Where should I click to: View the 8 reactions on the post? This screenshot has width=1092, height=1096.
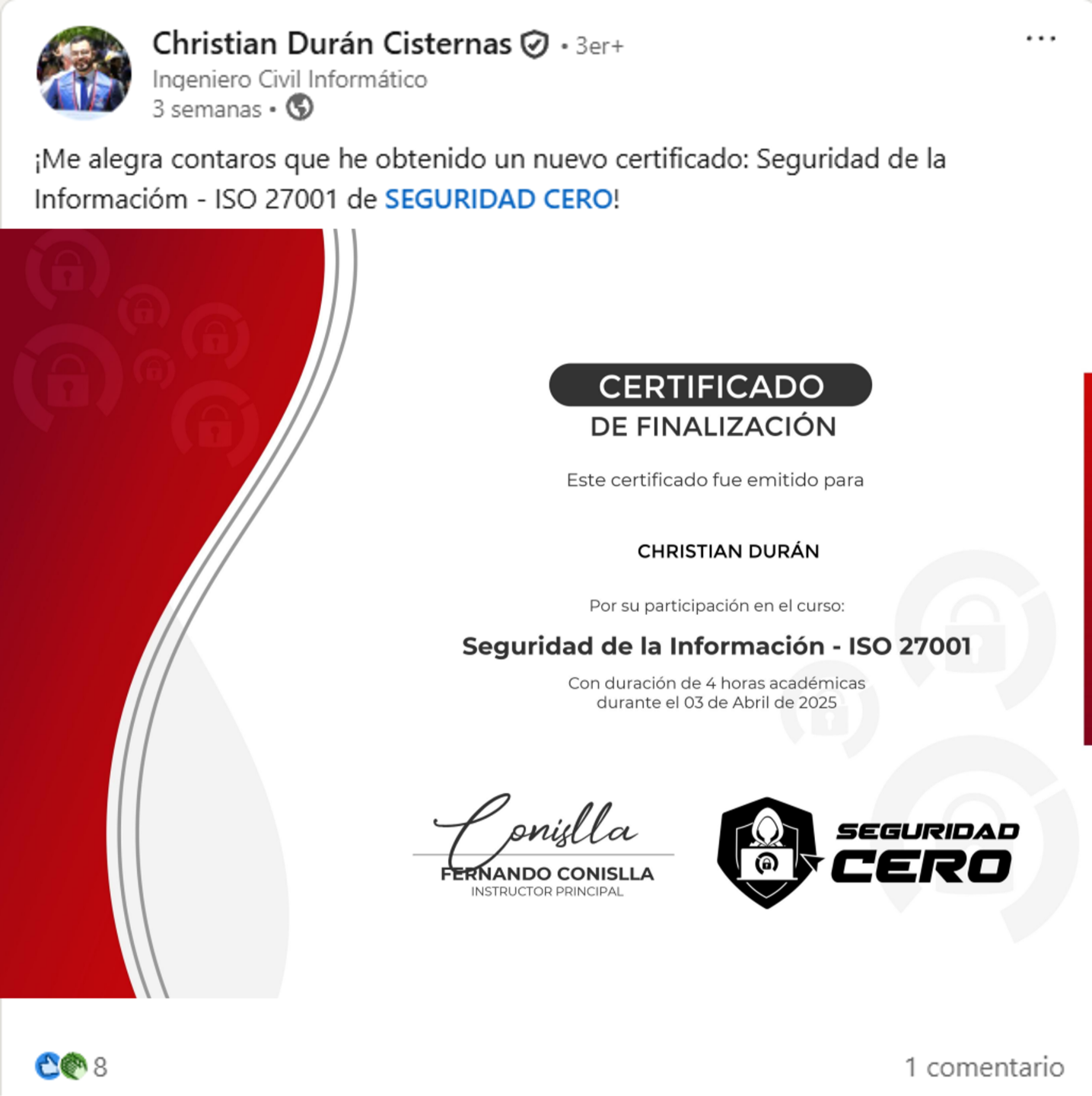pyautogui.click(x=71, y=1066)
